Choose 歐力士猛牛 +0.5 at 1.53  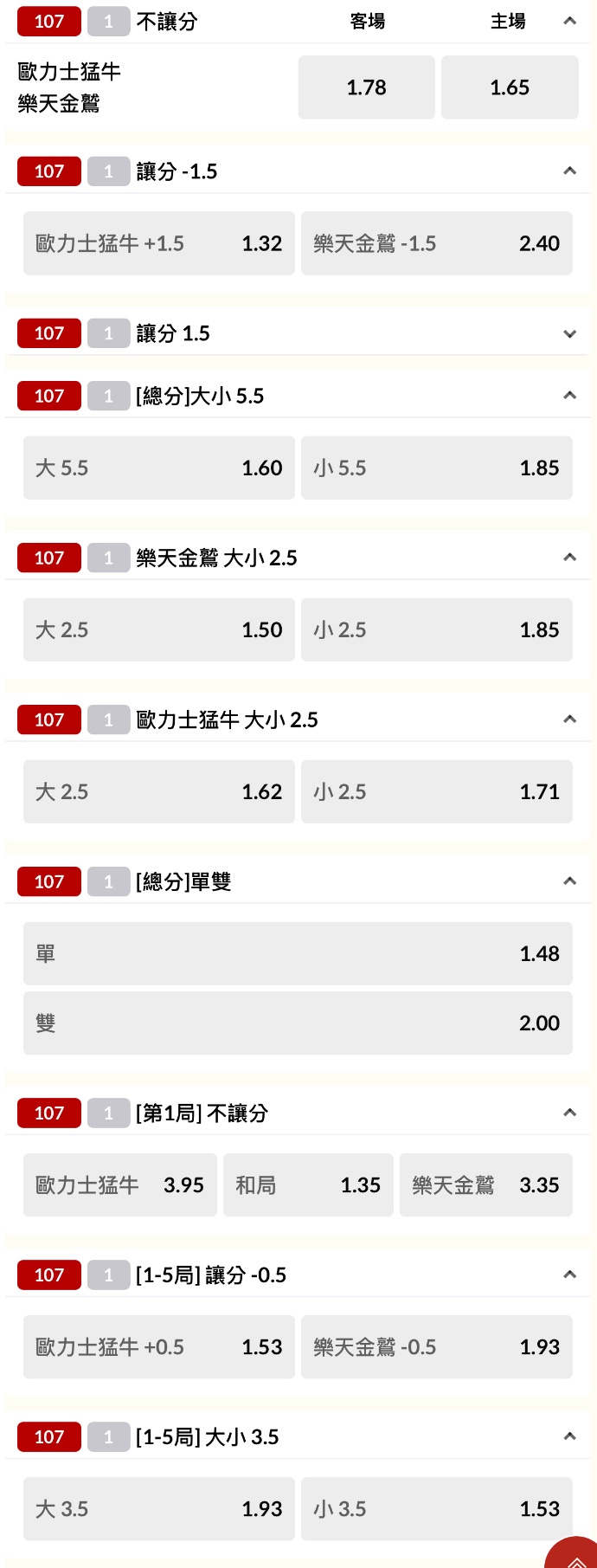[159, 1346]
